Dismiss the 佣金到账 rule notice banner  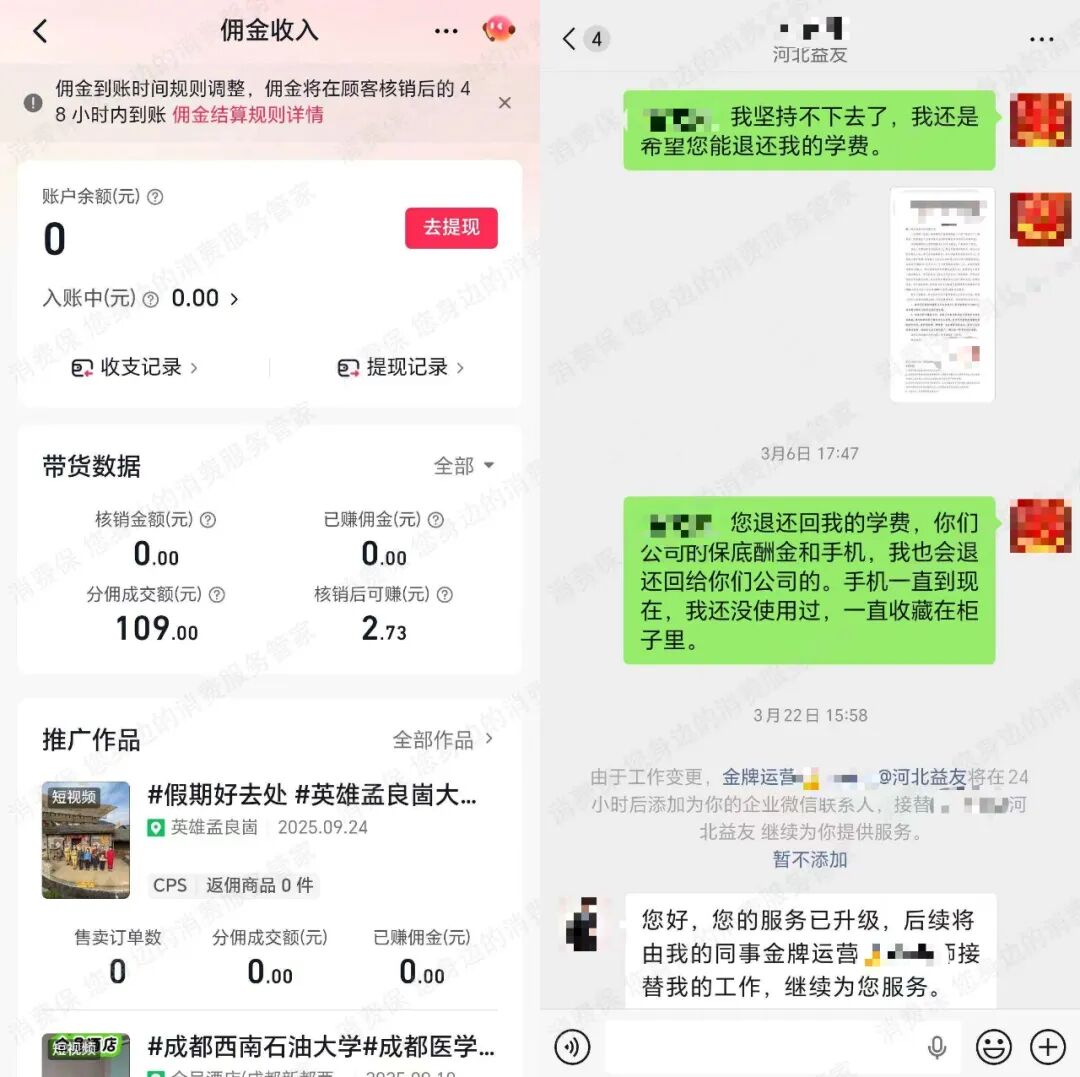tap(505, 102)
